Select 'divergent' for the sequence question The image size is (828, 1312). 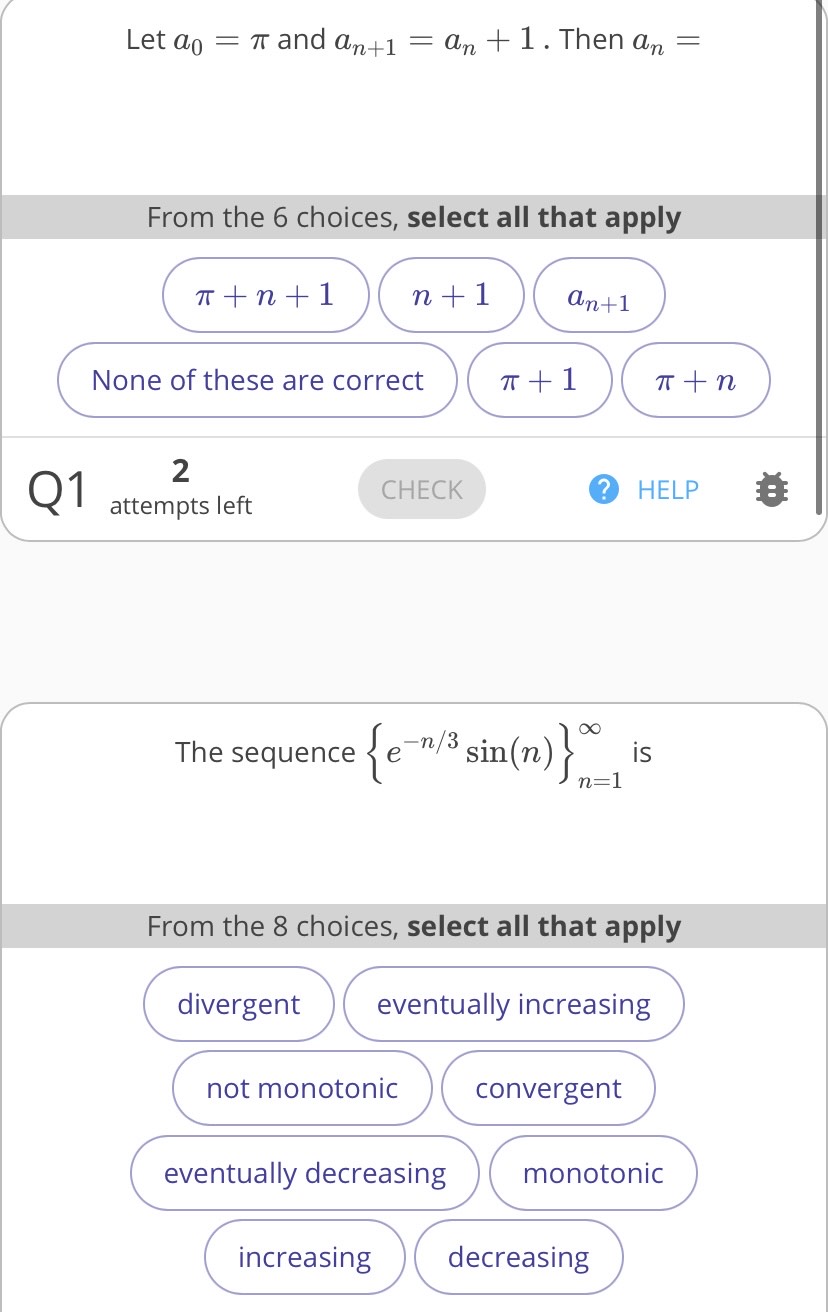[238, 1004]
